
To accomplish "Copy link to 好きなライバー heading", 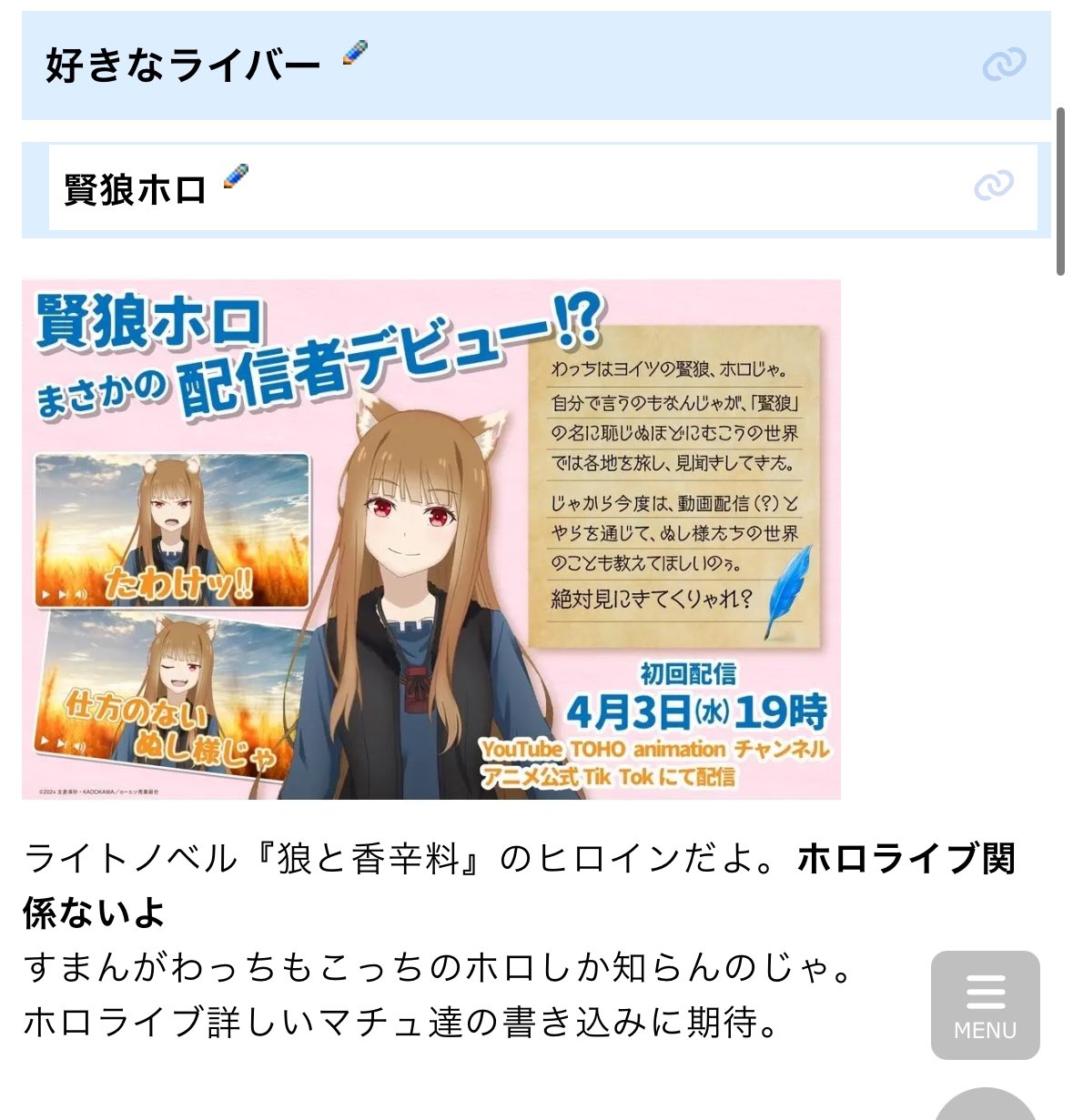I will tap(1004, 65).
